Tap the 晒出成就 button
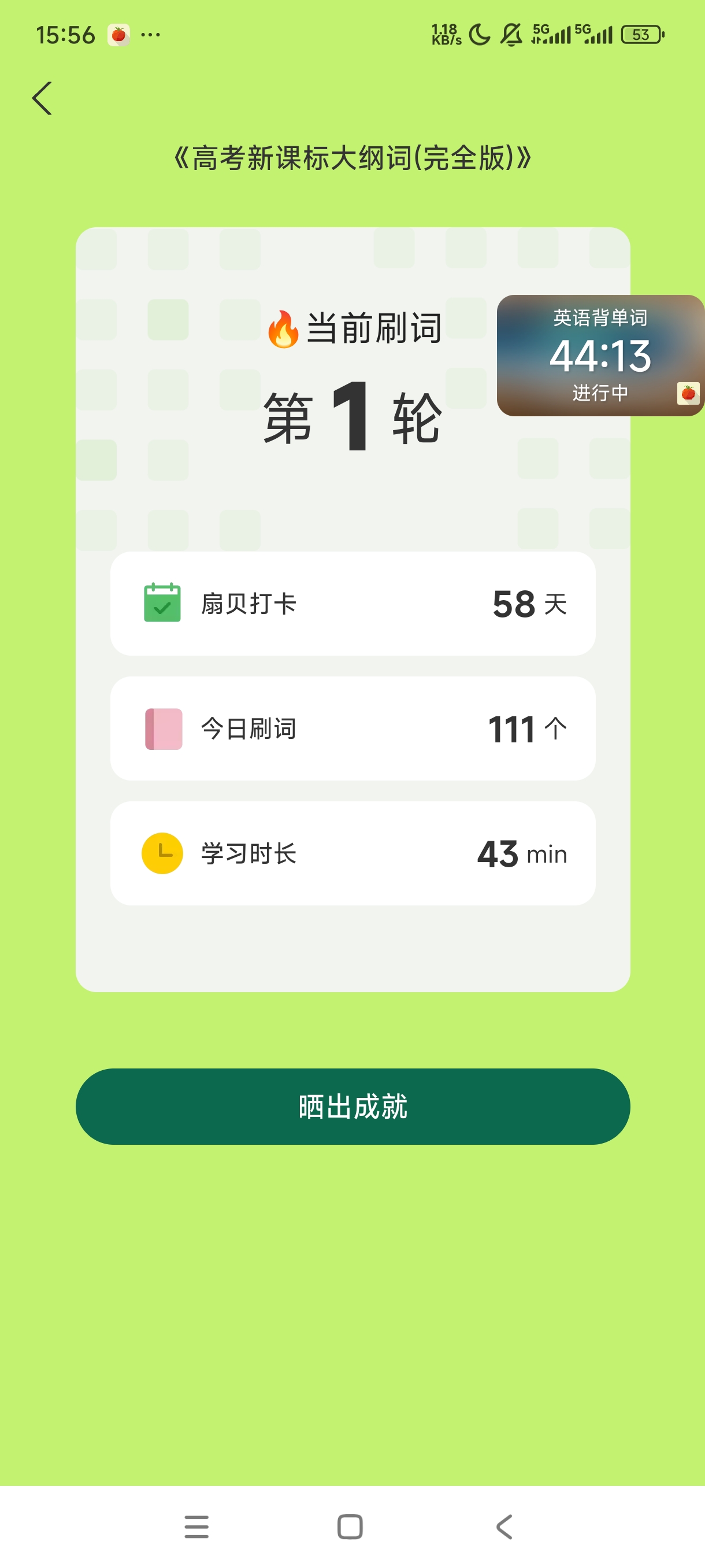This screenshot has width=705, height=1568. 353,1106
